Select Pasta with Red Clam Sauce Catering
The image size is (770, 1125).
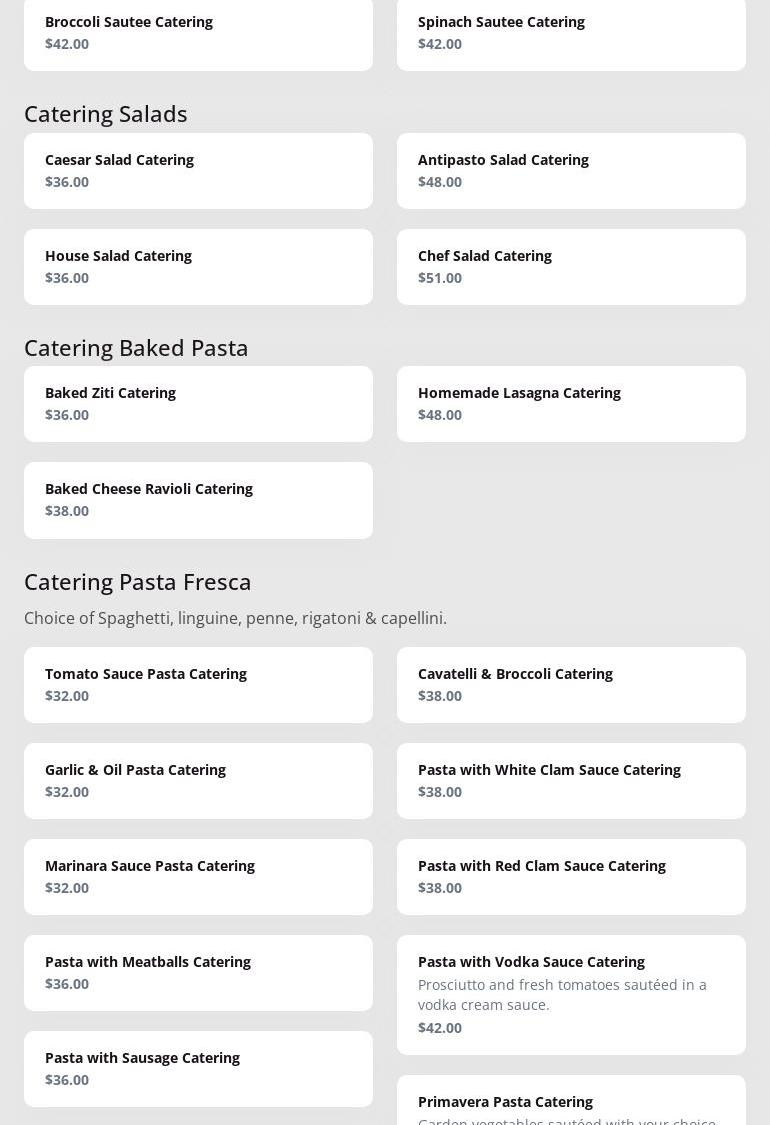(571, 877)
